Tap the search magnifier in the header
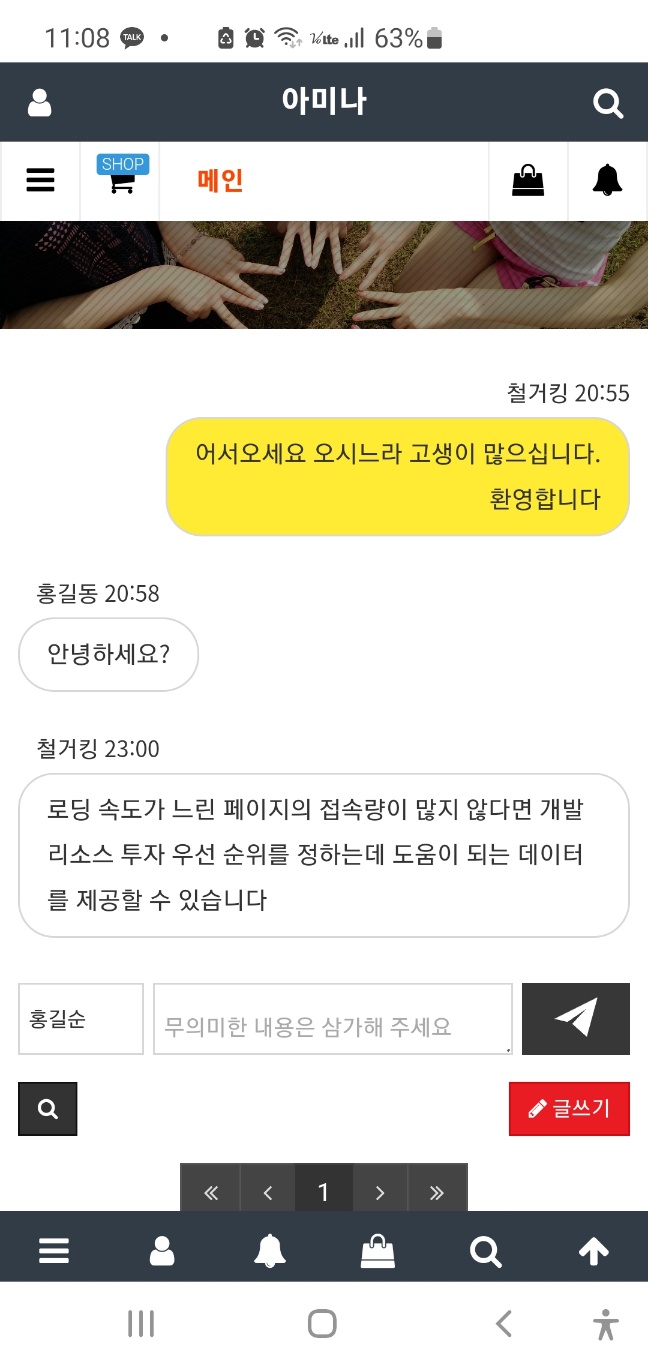This screenshot has width=648, height=1368. click(608, 102)
